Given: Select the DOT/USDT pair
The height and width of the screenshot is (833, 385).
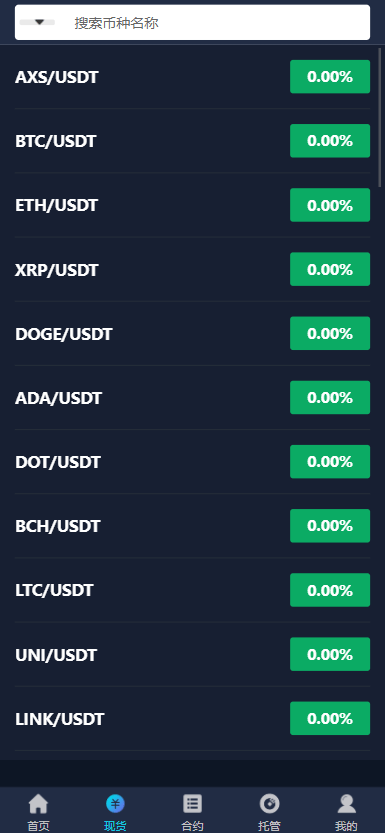Looking at the screenshot, I should pyautogui.click(x=192, y=462).
